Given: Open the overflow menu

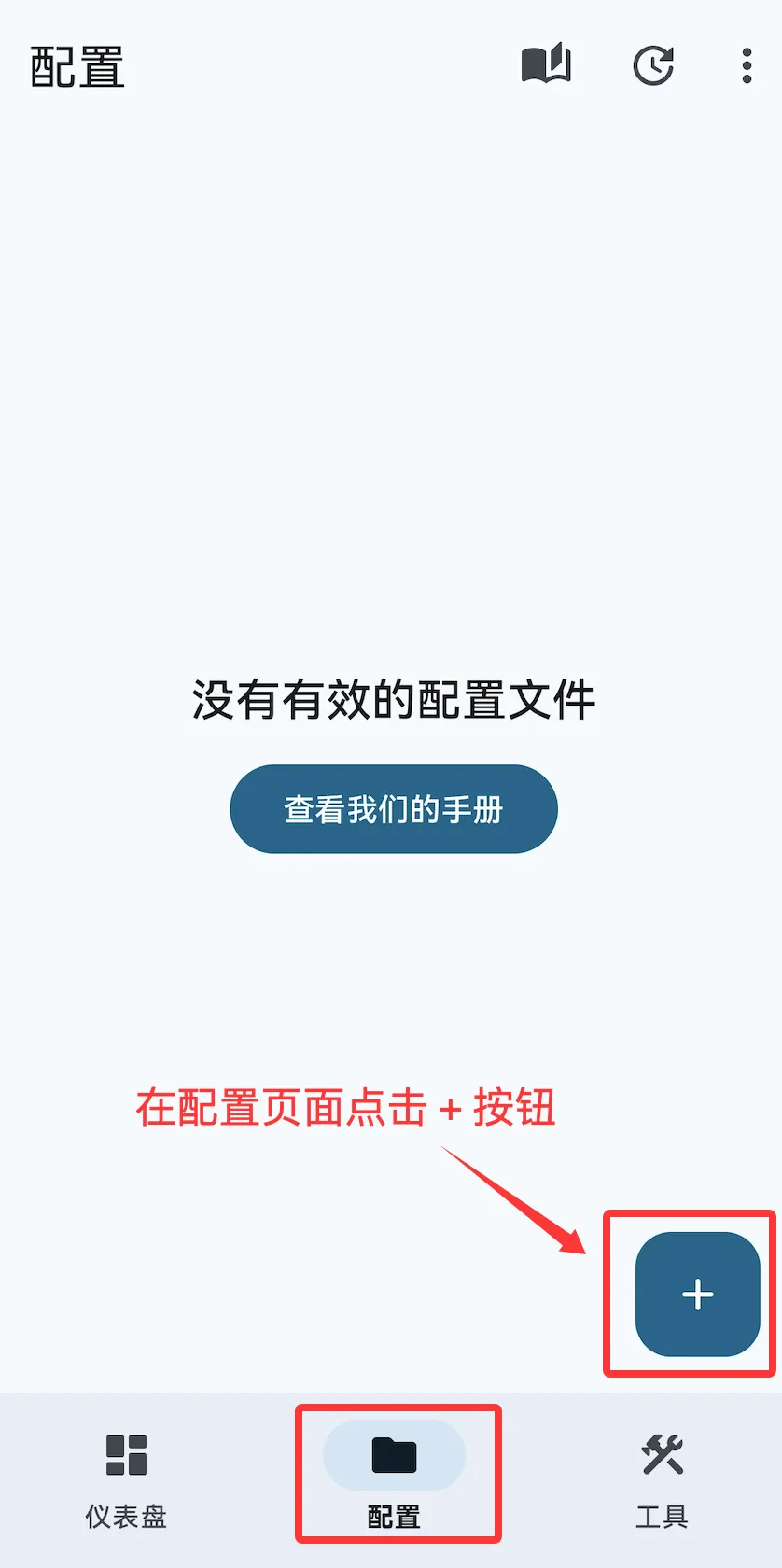Looking at the screenshot, I should (x=747, y=65).
